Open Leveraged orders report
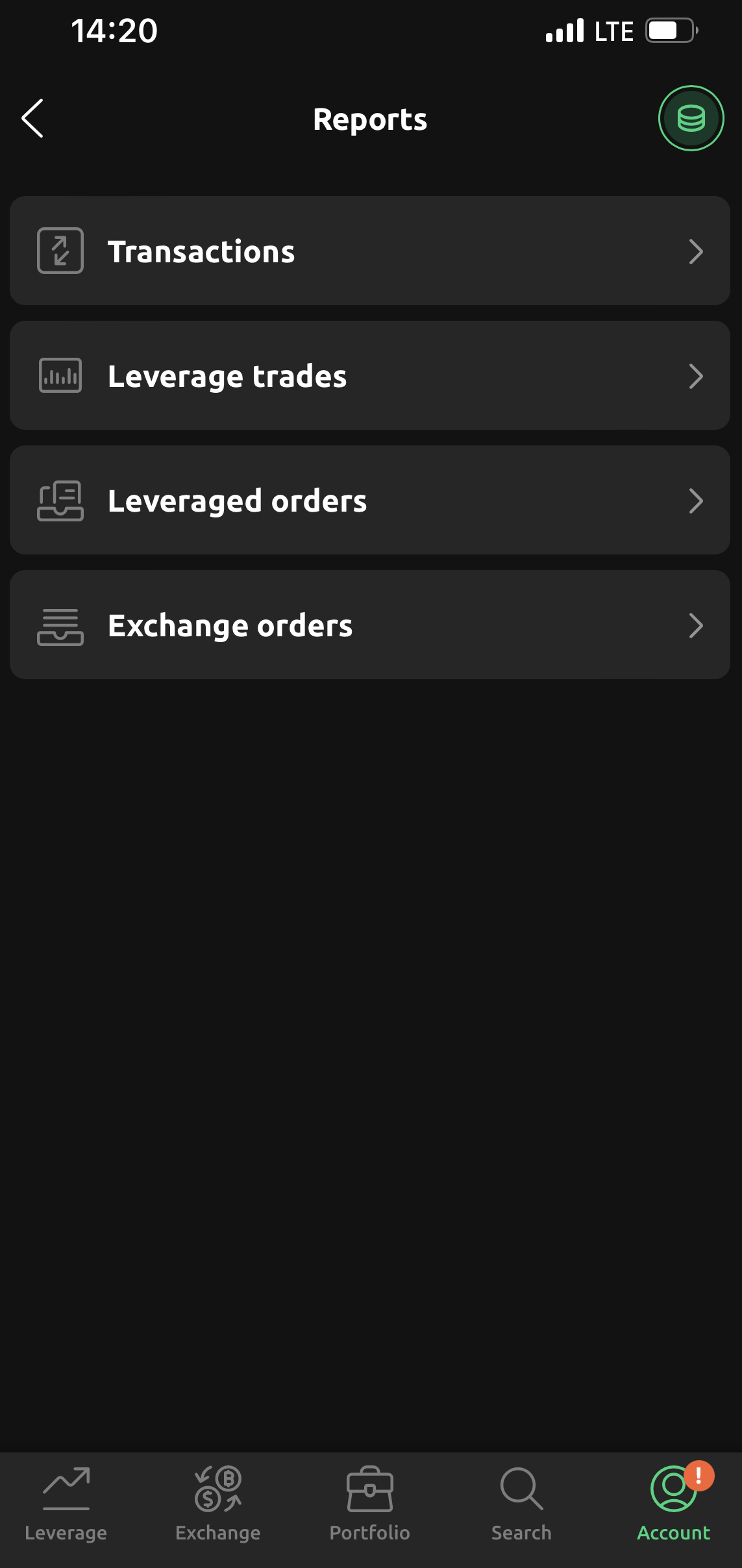The height and width of the screenshot is (1568, 742). [x=370, y=501]
